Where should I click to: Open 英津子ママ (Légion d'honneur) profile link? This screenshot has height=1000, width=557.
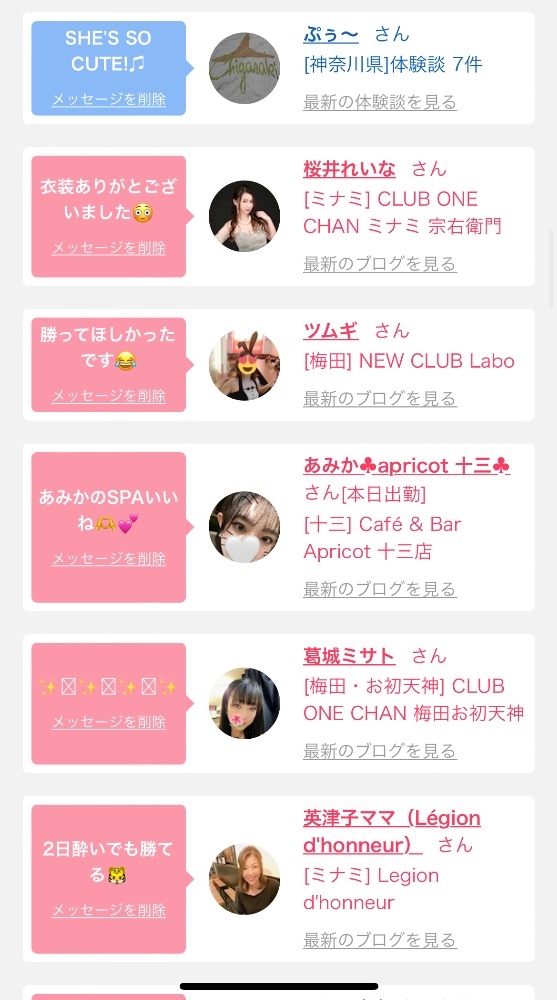pos(392,832)
